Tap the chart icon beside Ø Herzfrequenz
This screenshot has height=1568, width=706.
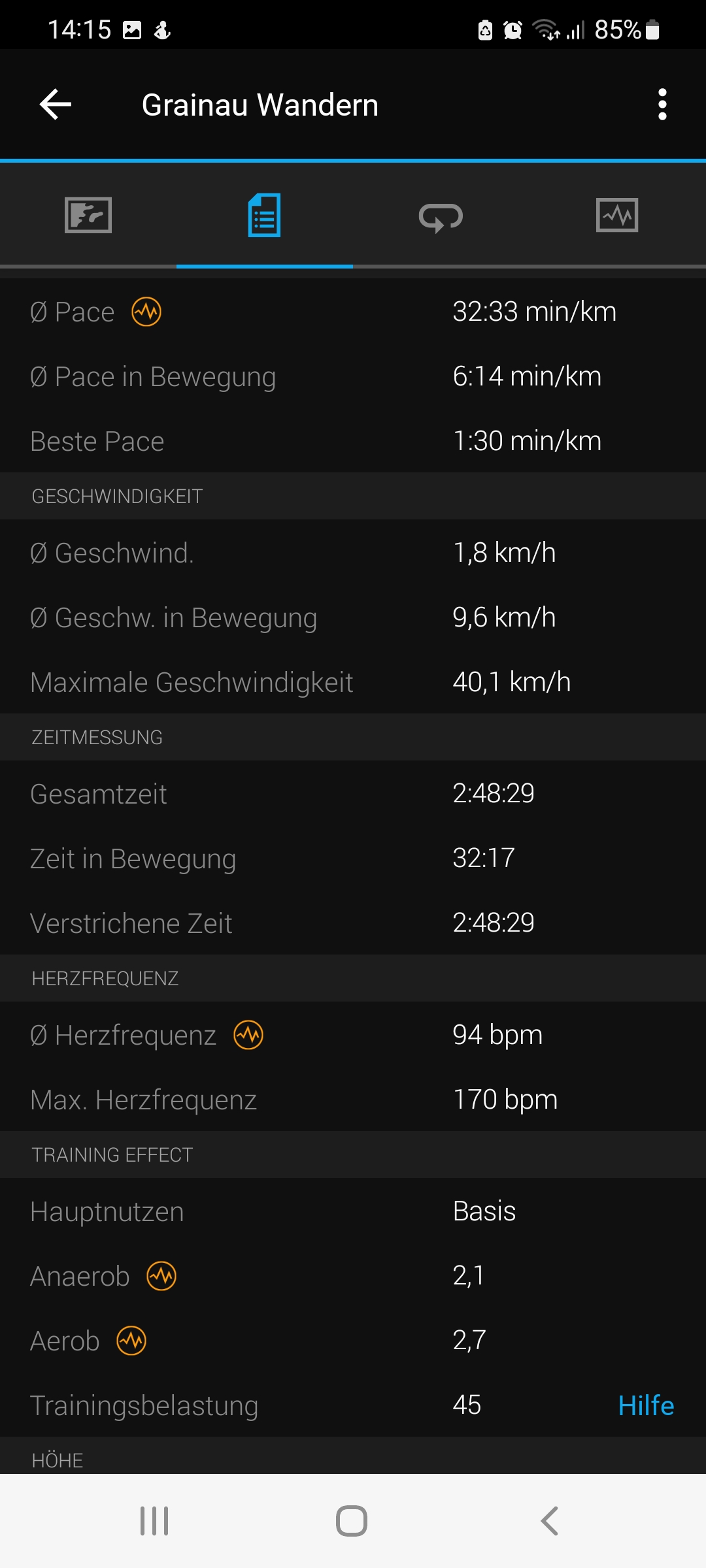click(x=248, y=1035)
